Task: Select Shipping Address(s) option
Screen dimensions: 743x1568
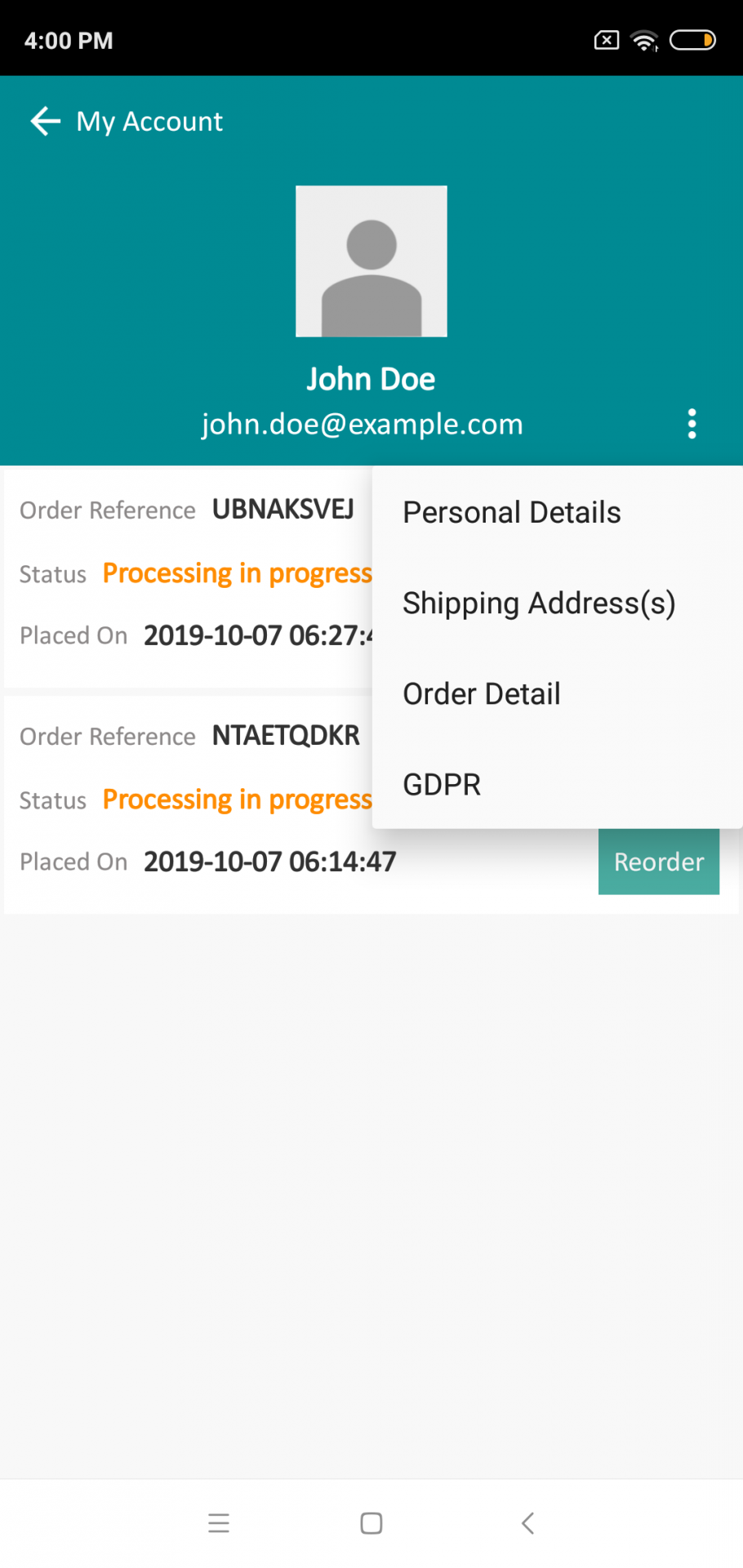Action: point(539,604)
